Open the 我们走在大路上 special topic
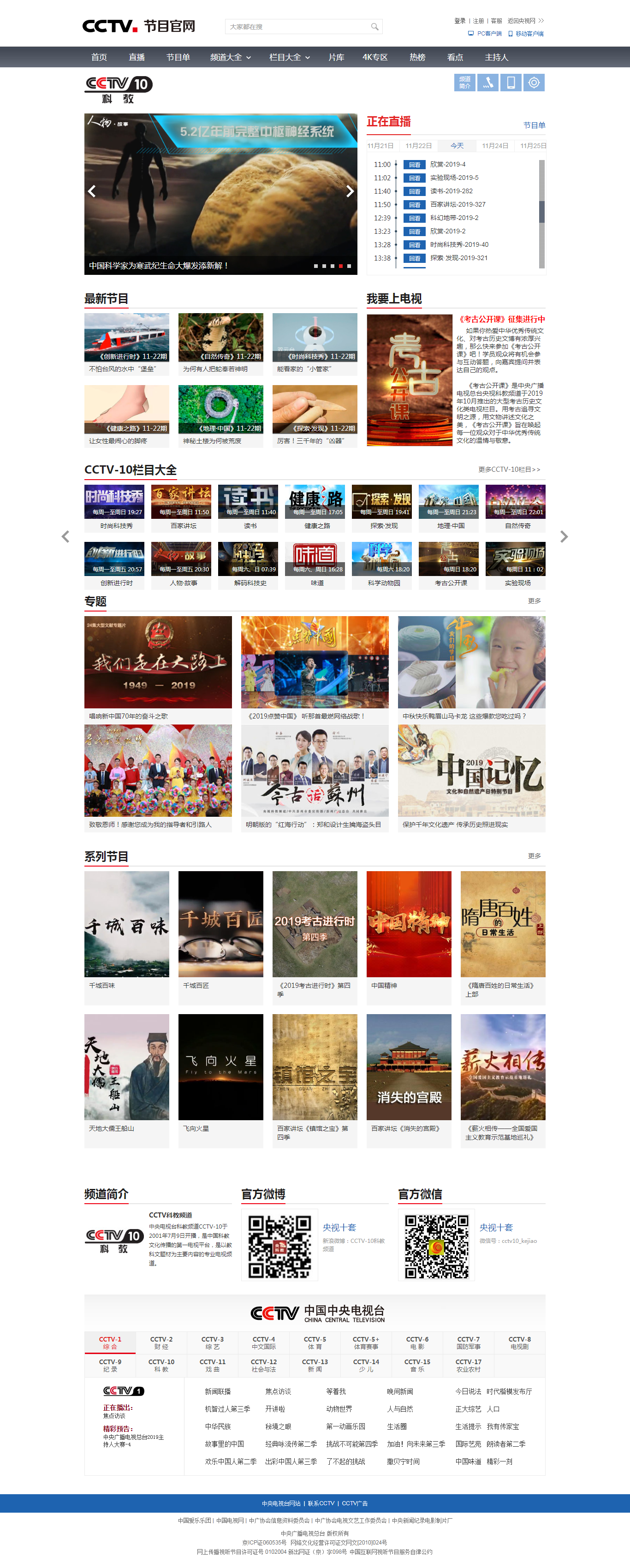 click(158, 662)
